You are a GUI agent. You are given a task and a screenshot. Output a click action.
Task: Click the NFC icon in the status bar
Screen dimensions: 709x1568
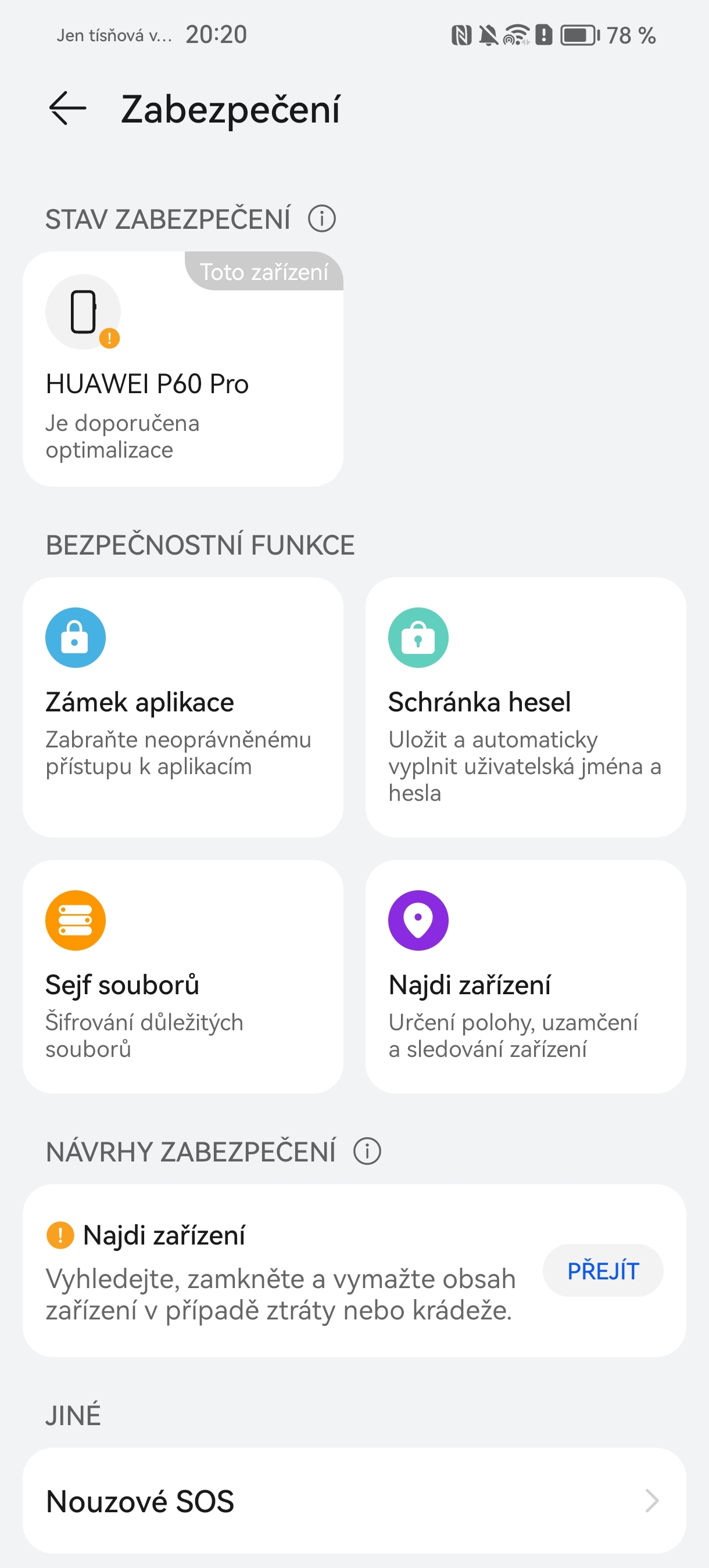(x=461, y=35)
